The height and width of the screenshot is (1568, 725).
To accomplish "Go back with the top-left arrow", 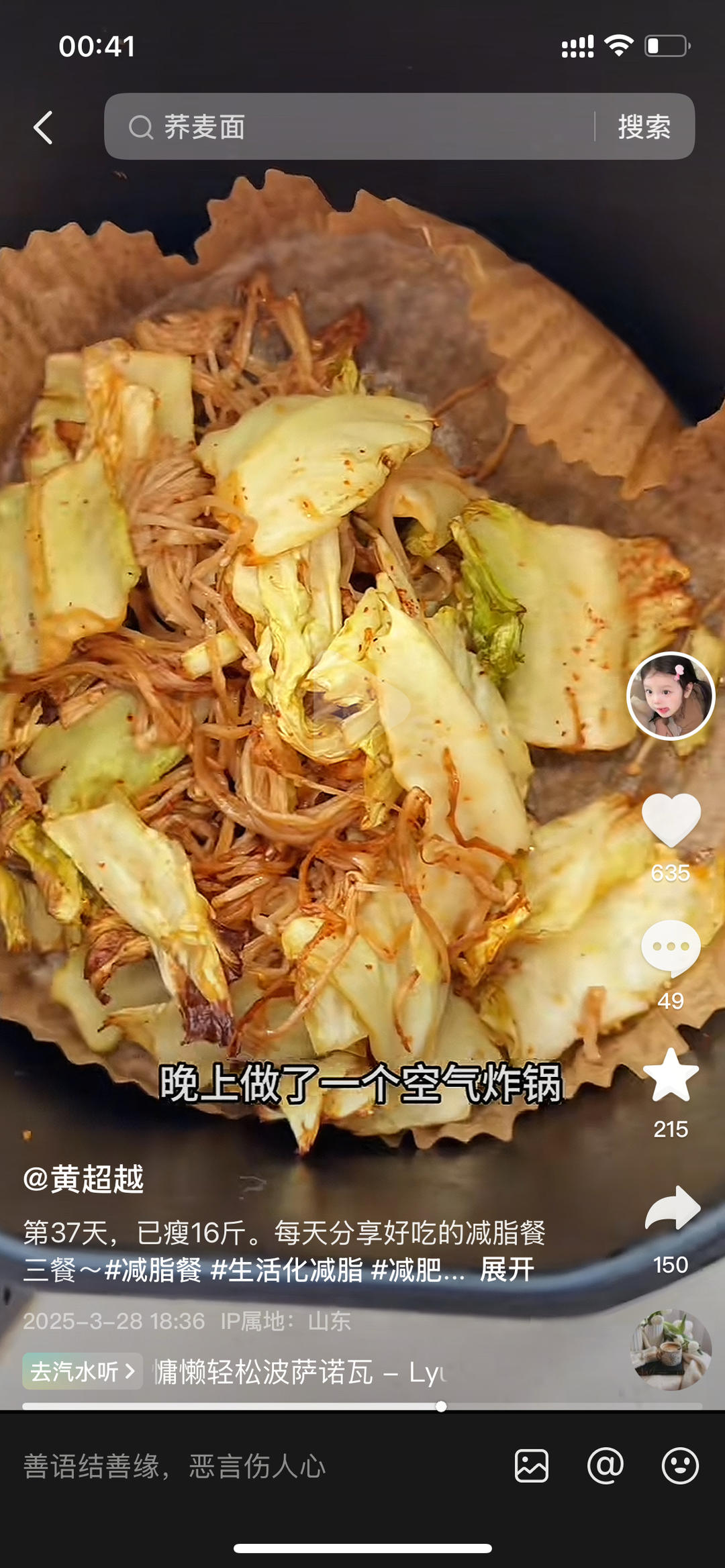I will 43,127.
